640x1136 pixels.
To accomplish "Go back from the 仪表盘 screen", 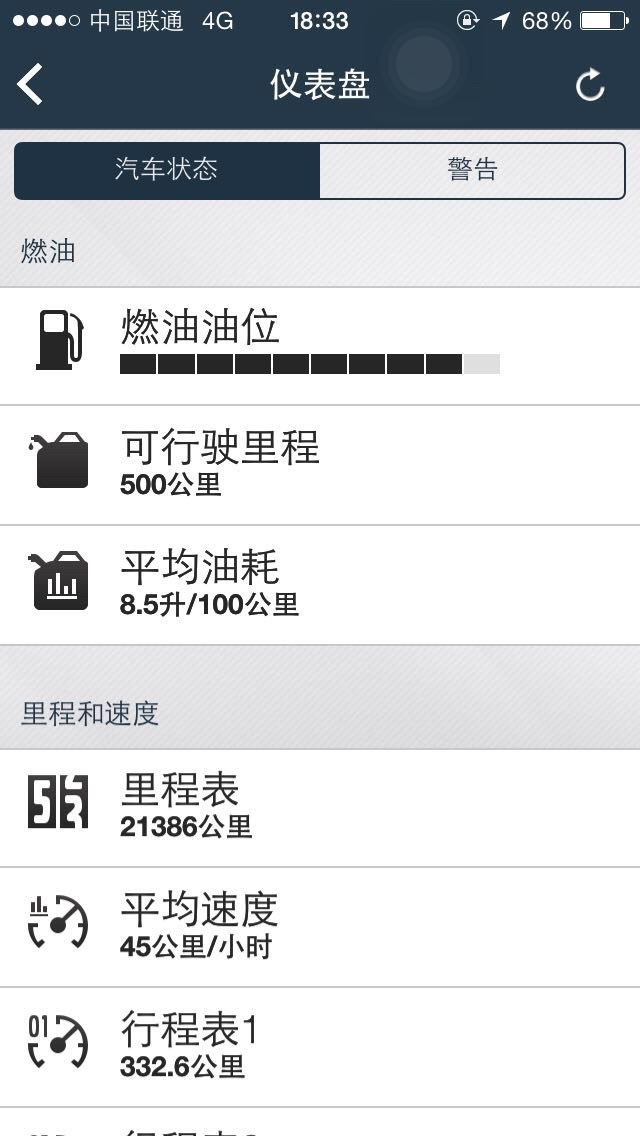I will pyautogui.click(x=31, y=84).
